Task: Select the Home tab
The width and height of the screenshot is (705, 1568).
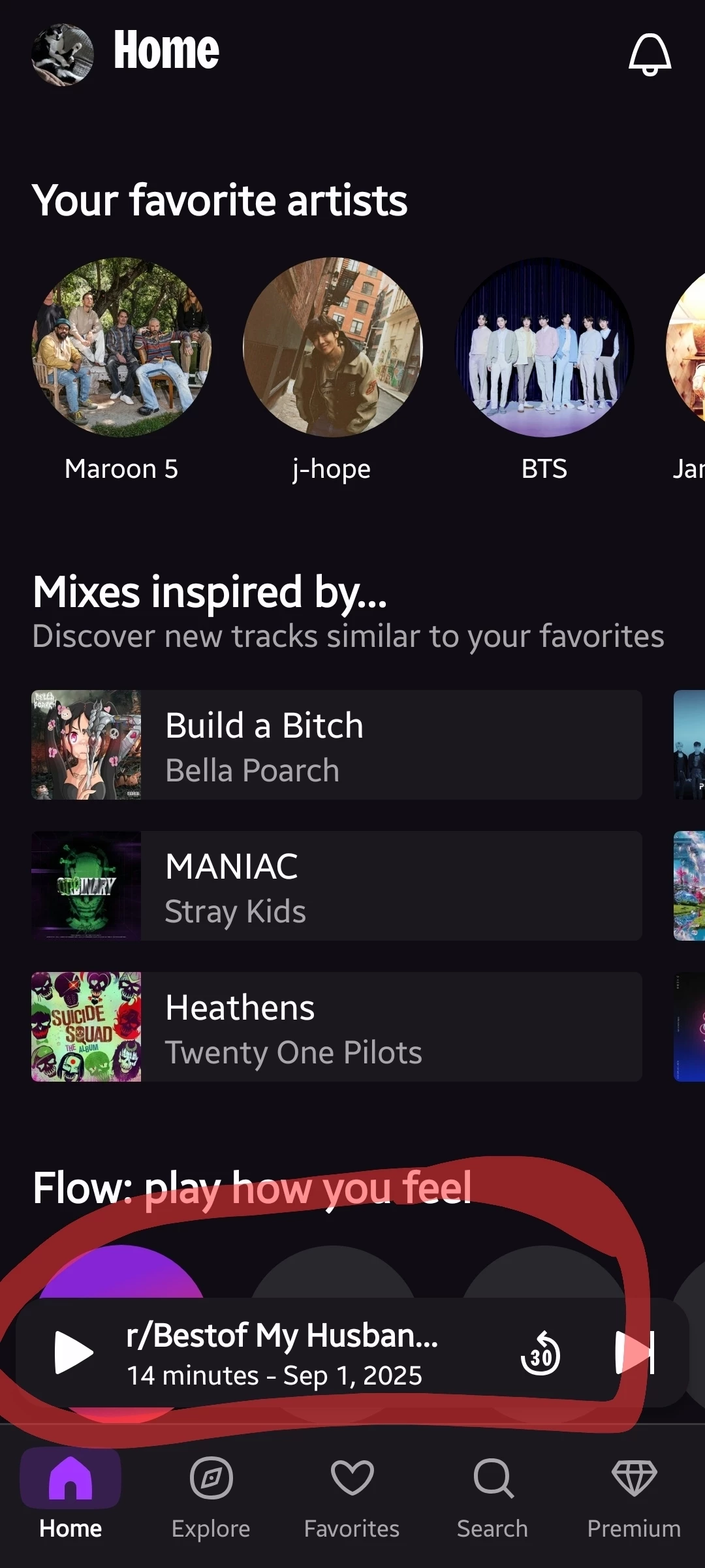Action: [x=70, y=1494]
